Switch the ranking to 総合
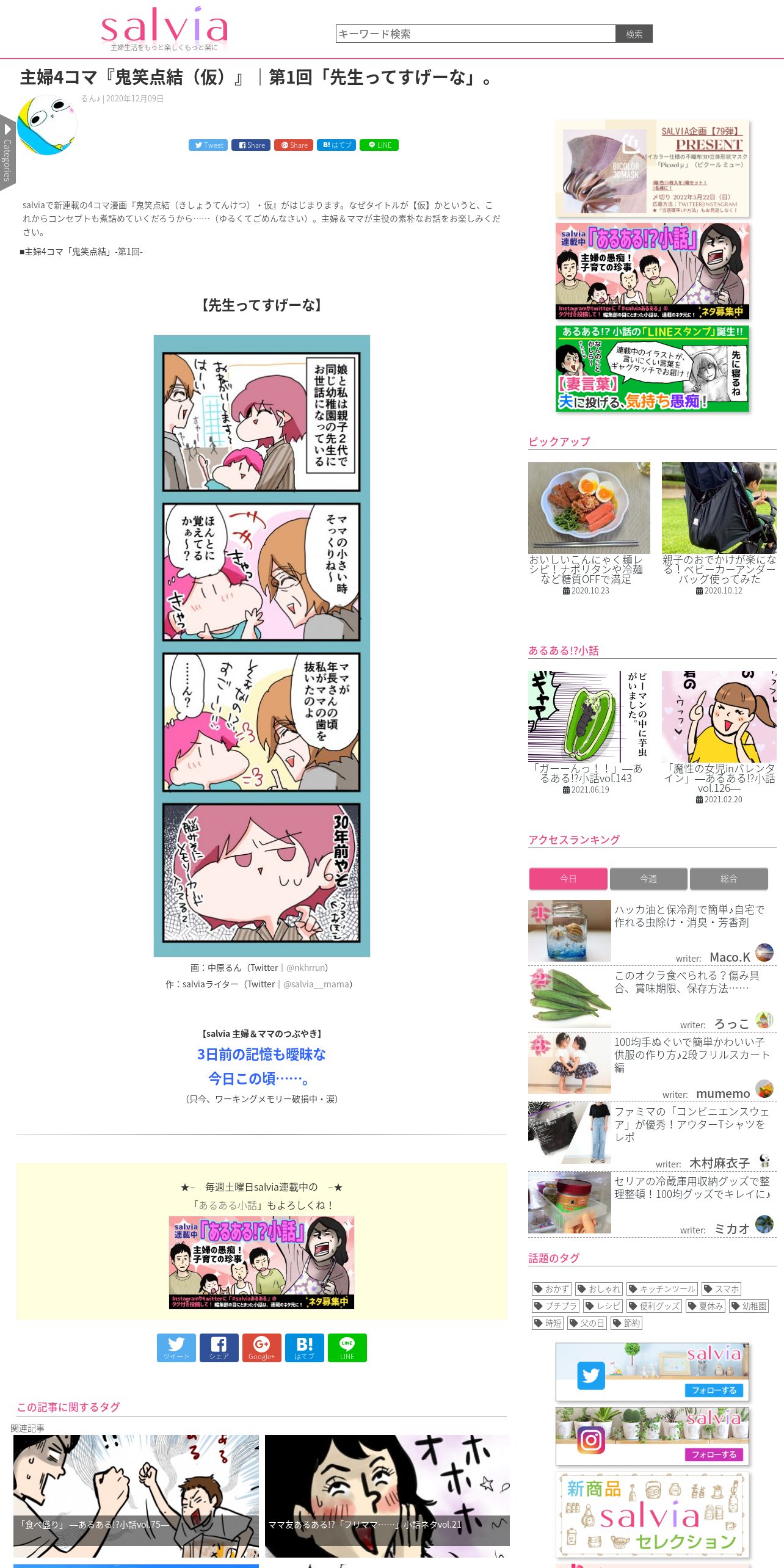Viewport: 784px width, 1568px height. 728,879
